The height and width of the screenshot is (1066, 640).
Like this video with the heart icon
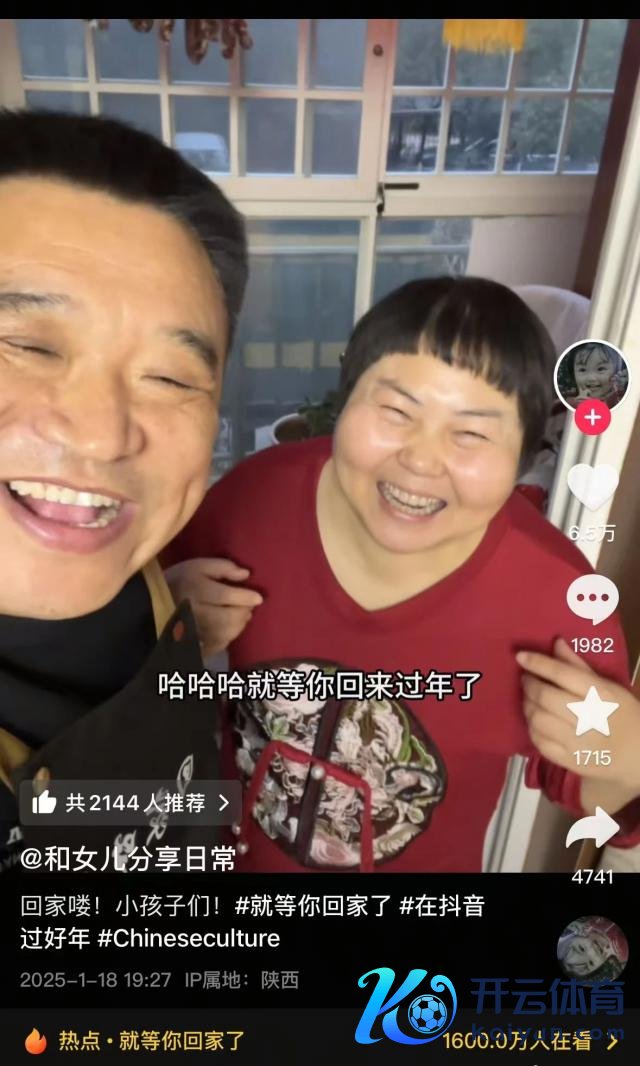coord(592,488)
